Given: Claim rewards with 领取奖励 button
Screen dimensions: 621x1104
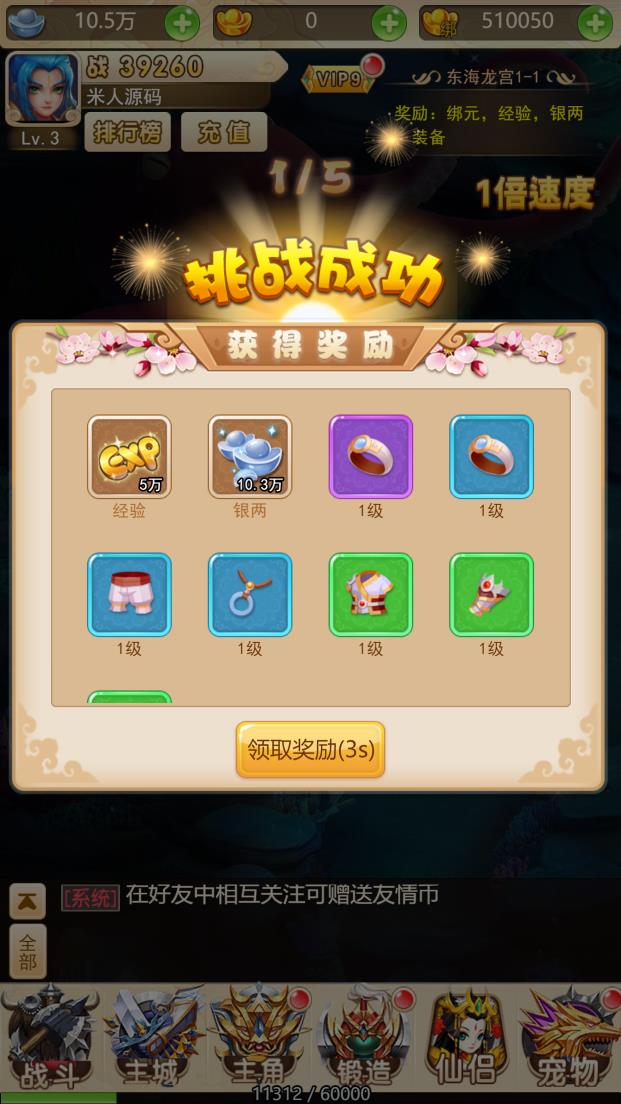Looking at the screenshot, I should click(x=310, y=750).
